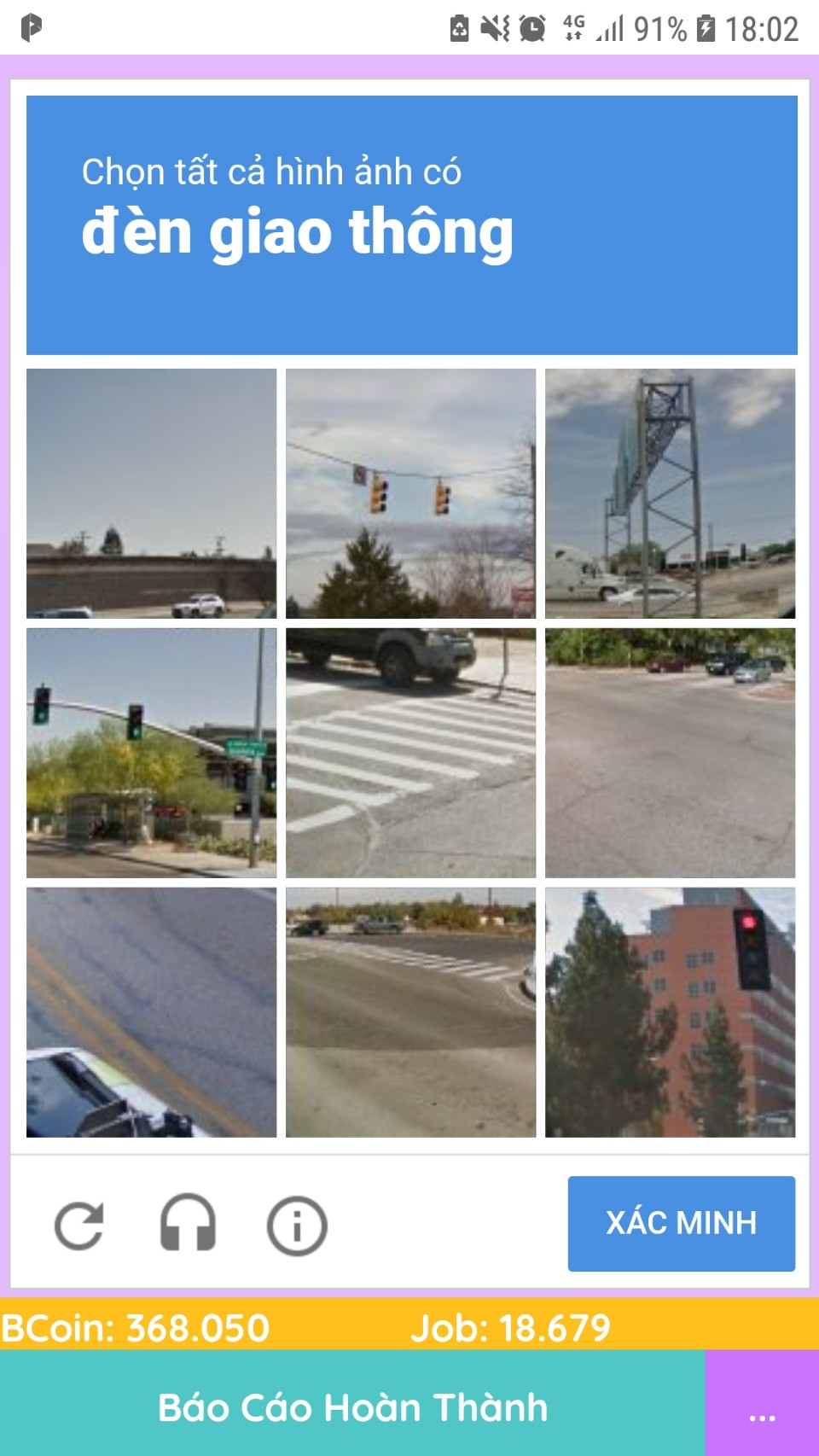
Task: Switch to the audio challenge headphones icon
Action: [x=188, y=1225]
